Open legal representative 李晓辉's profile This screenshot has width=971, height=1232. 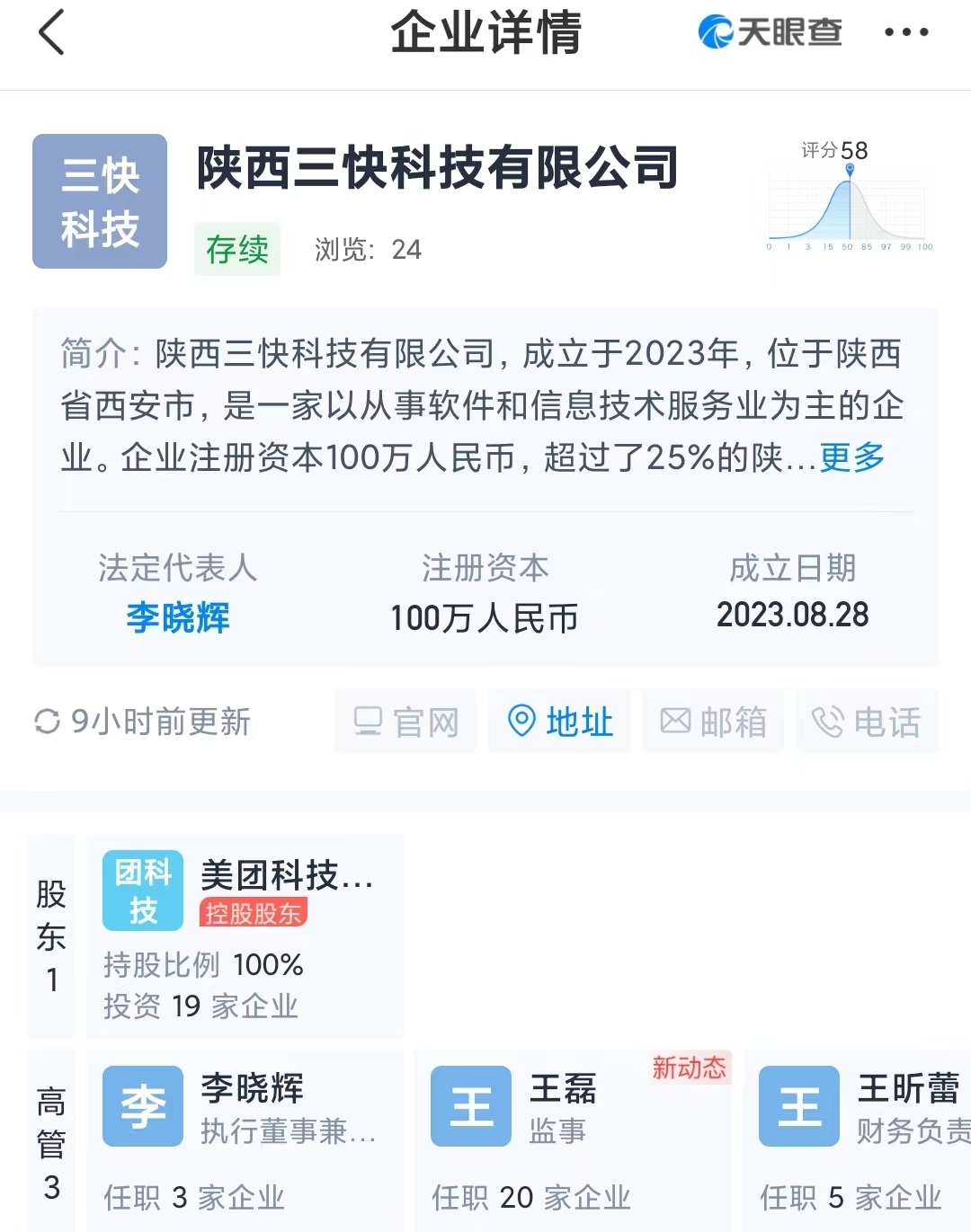coord(177,618)
